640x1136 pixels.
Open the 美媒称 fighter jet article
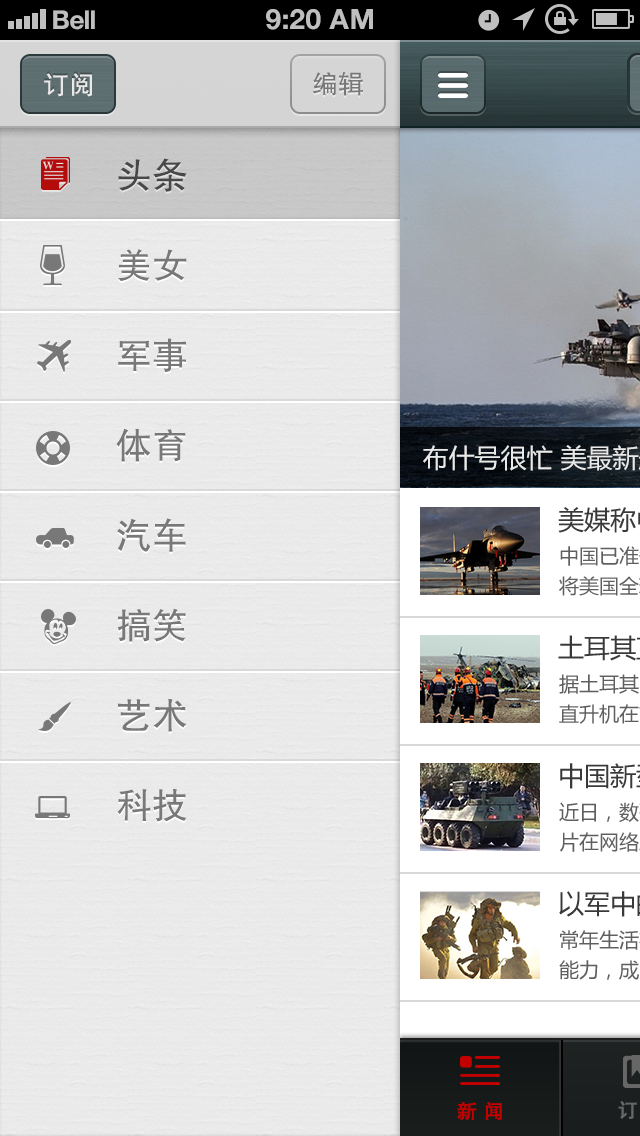pos(520,553)
